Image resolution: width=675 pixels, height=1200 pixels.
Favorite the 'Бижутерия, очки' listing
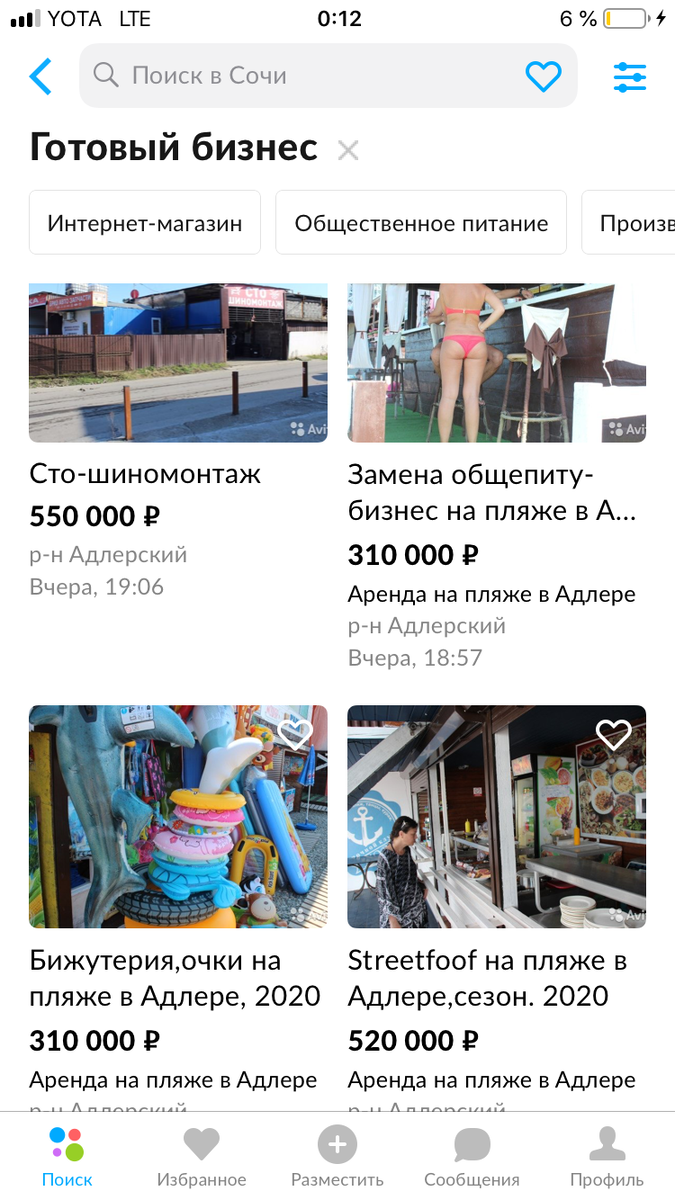296,735
